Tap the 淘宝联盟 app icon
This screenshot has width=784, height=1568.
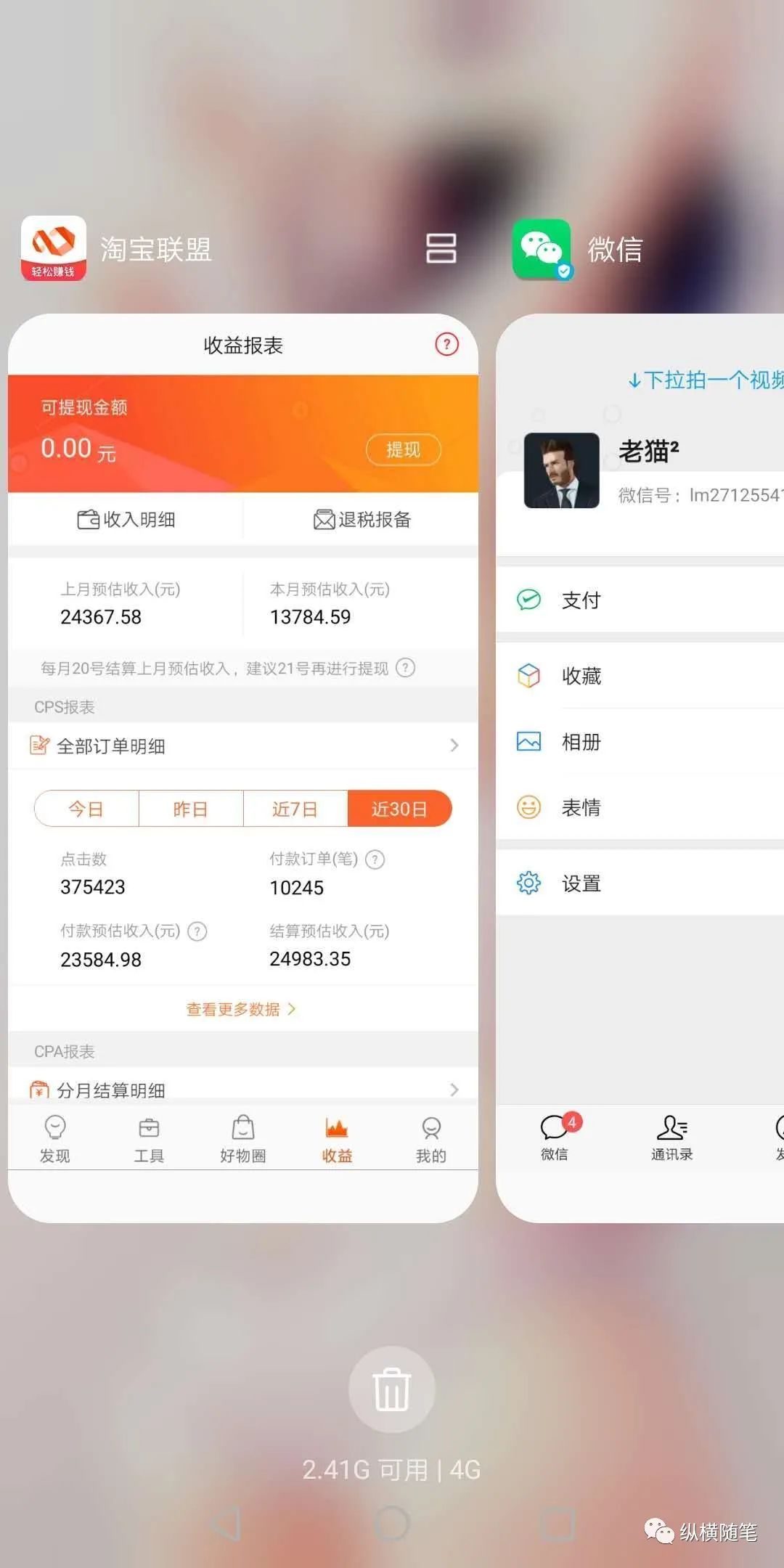click(x=54, y=248)
